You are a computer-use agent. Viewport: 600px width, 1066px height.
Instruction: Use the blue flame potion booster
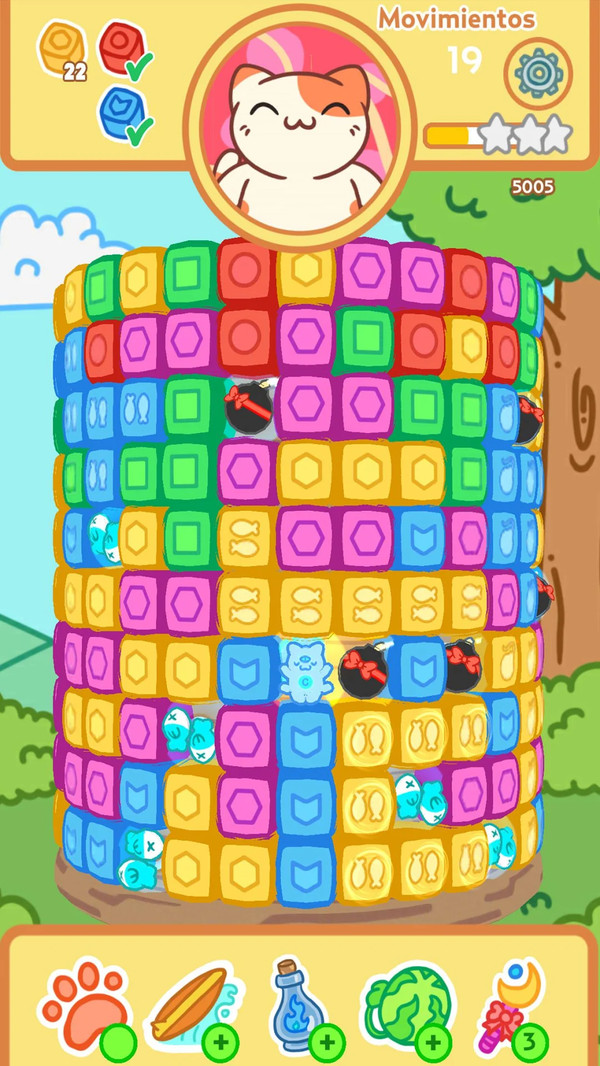[296, 1006]
